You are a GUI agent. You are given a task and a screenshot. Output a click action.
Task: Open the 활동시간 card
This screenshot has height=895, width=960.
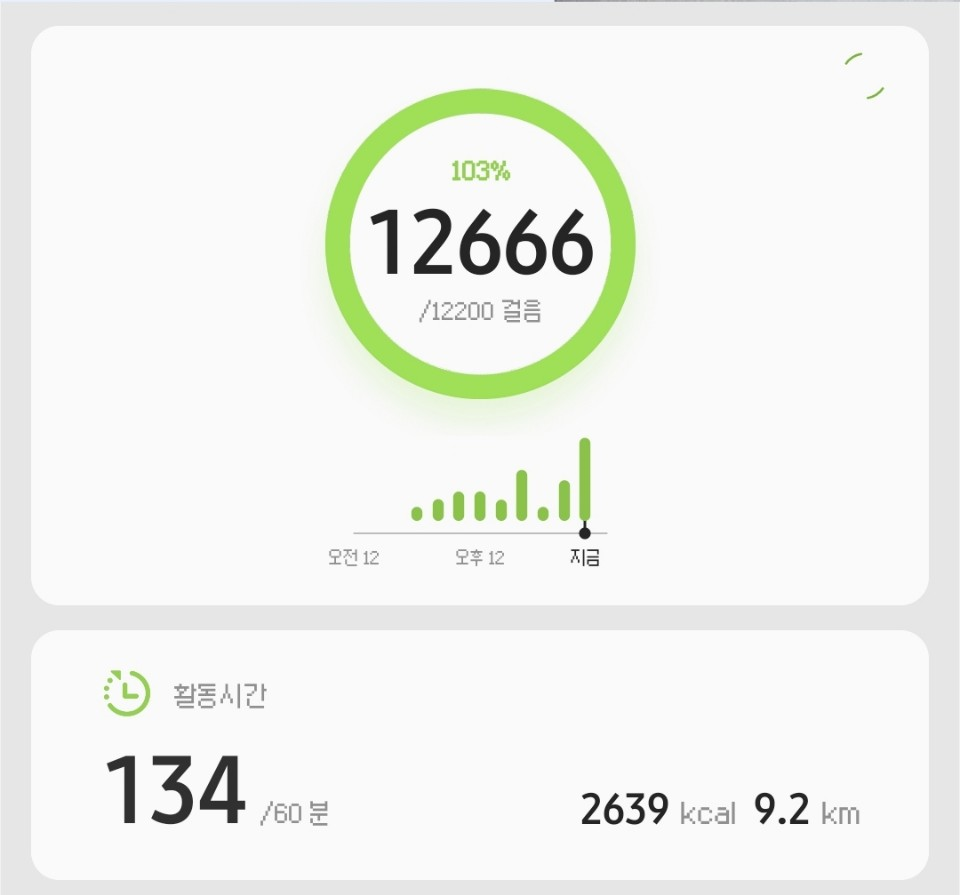(x=479, y=755)
